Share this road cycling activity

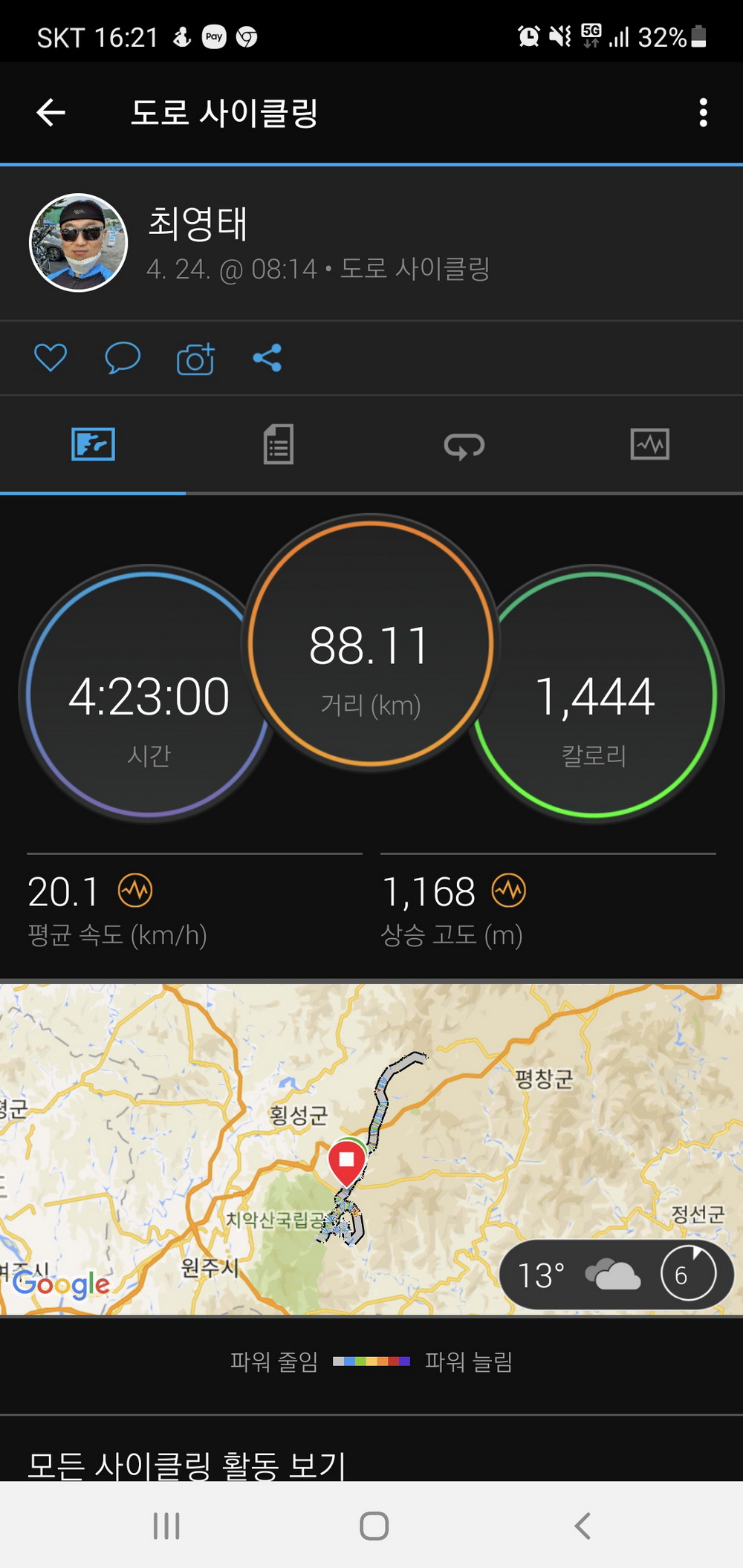coord(267,358)
